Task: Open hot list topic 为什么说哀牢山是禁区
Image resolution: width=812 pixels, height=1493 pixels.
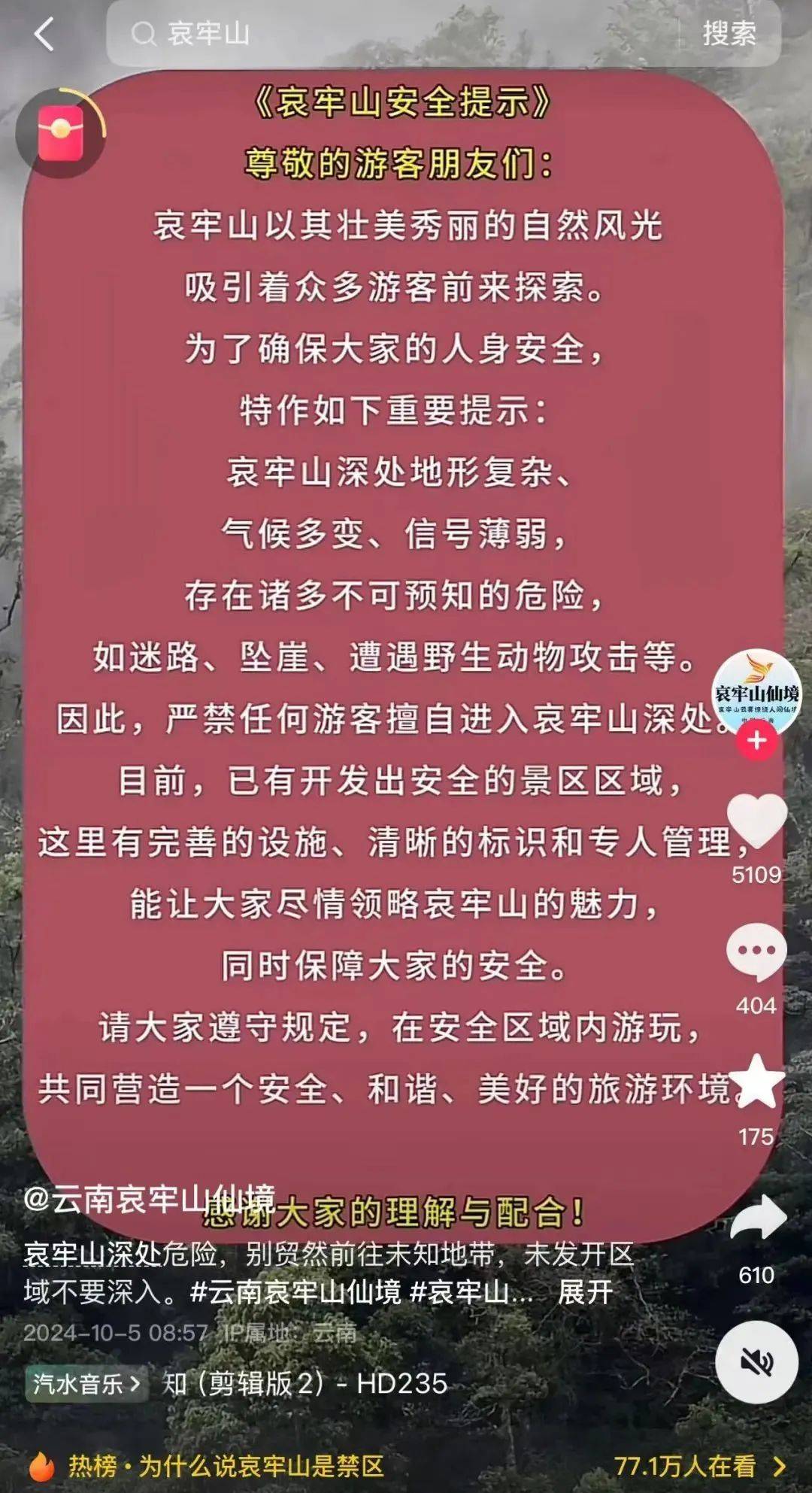Action: tap(262, 1465)
